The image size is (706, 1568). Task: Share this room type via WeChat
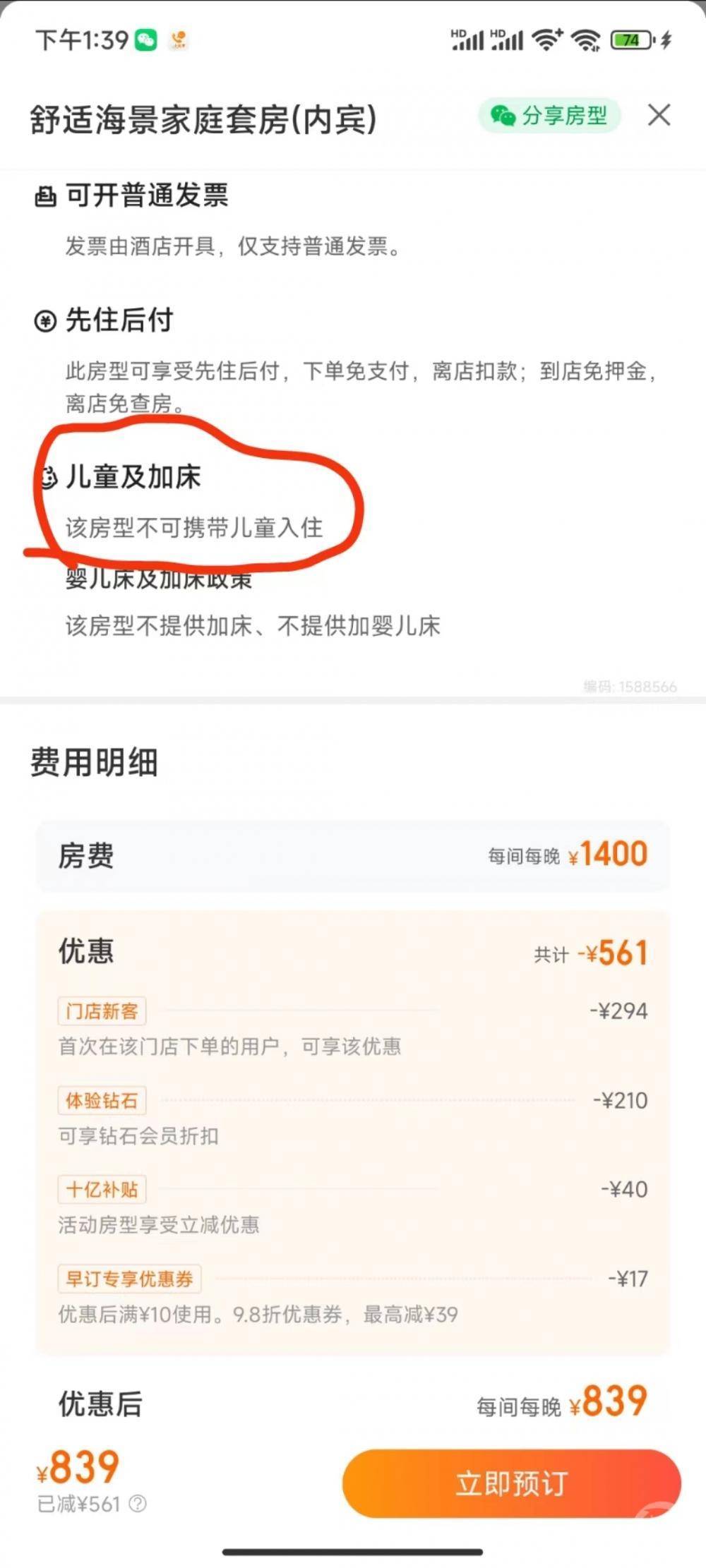549,116
